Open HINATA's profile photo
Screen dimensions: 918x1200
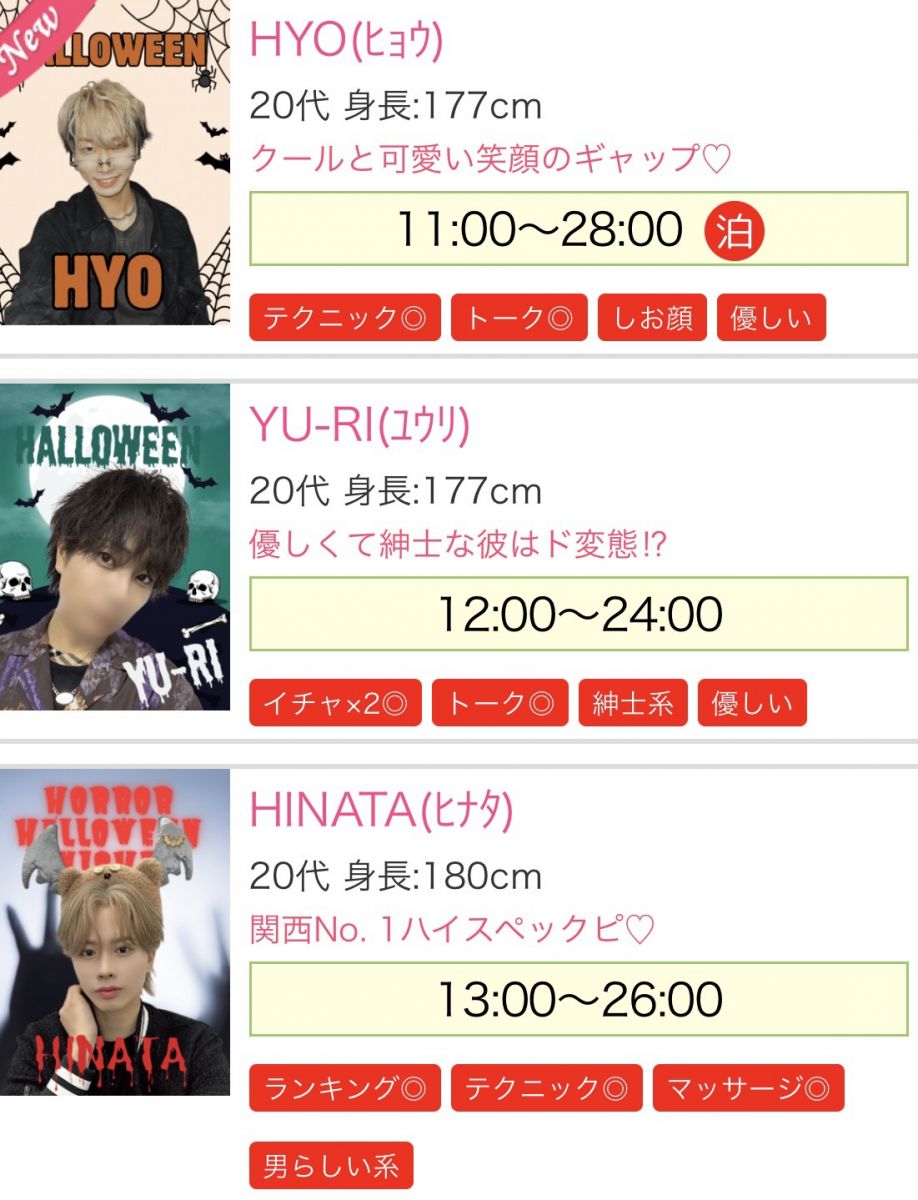[x=114, y=931]
